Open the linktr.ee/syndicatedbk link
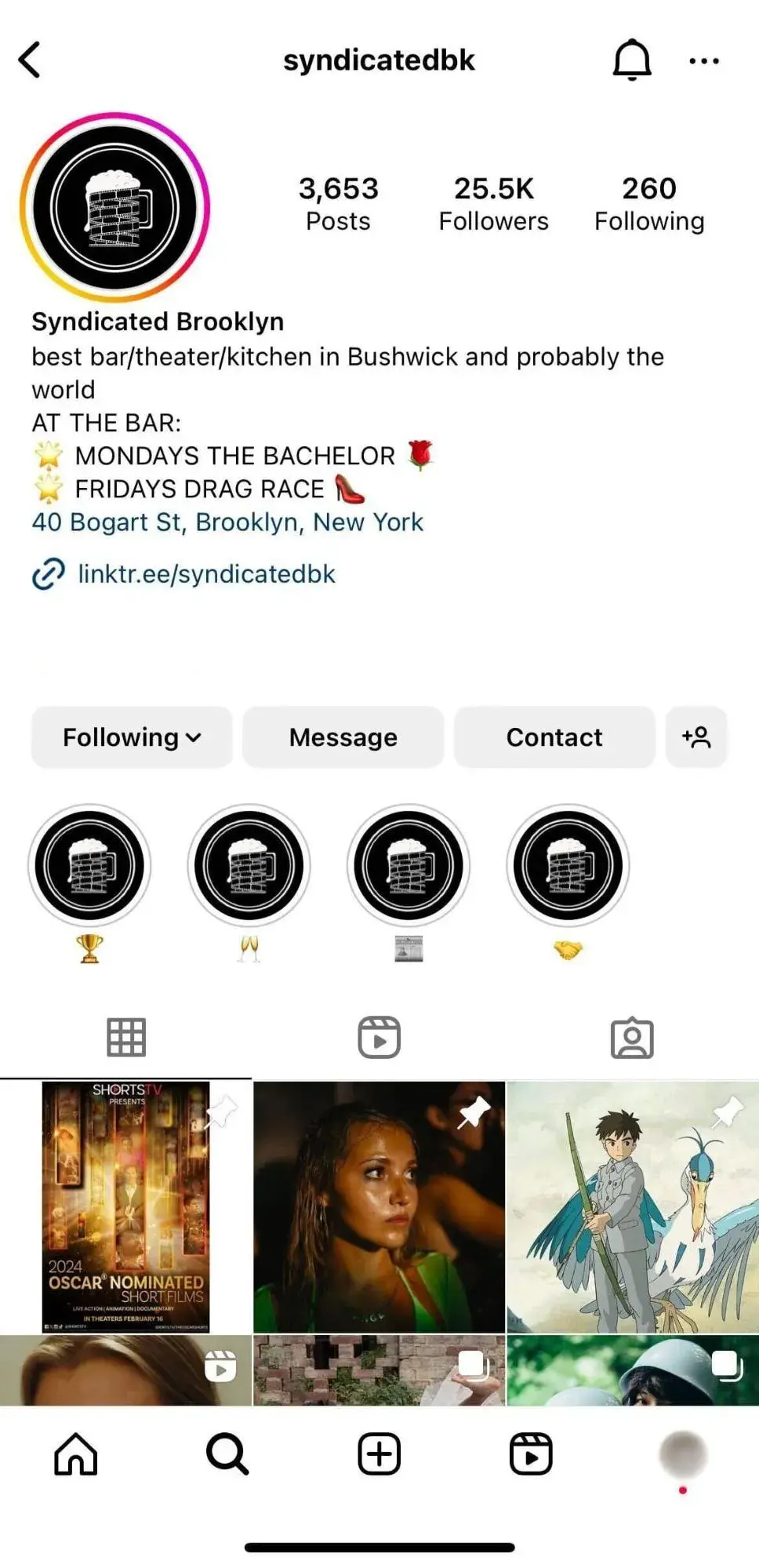Screen dimensions: 759x1568 206,574
